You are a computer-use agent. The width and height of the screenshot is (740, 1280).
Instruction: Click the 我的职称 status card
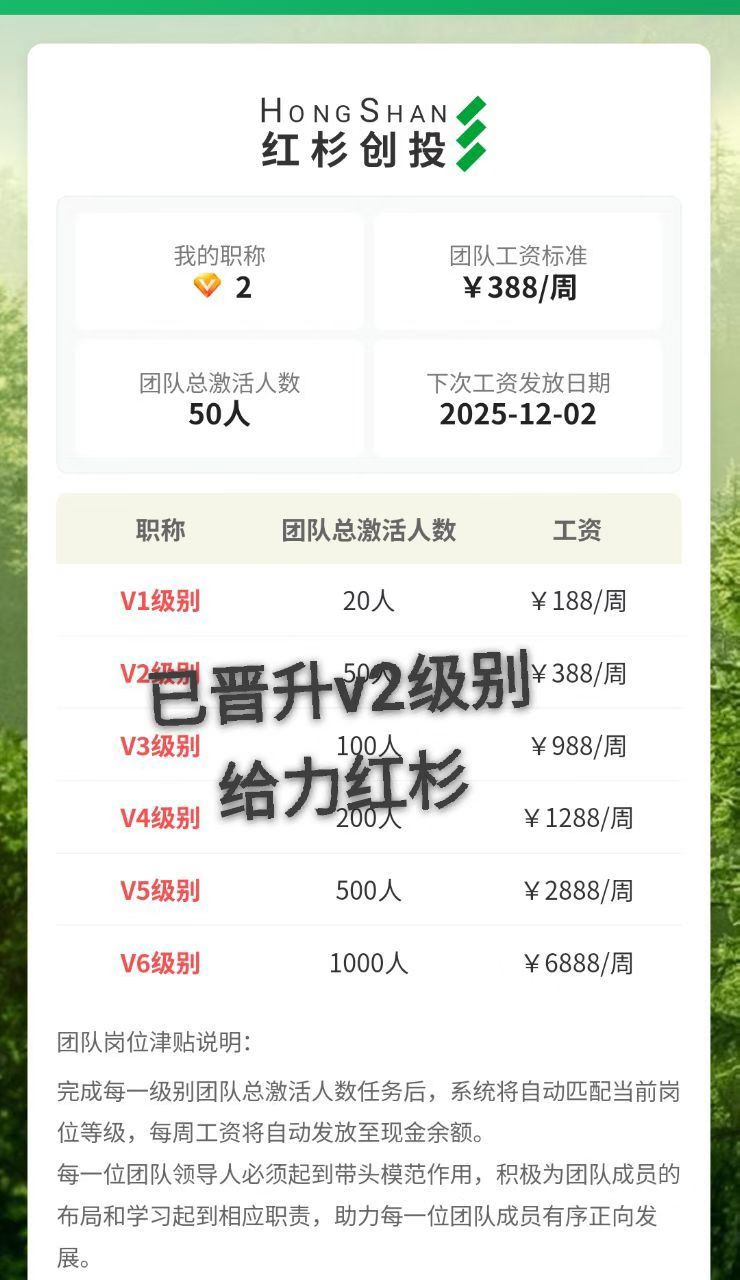tap(220, 271)
